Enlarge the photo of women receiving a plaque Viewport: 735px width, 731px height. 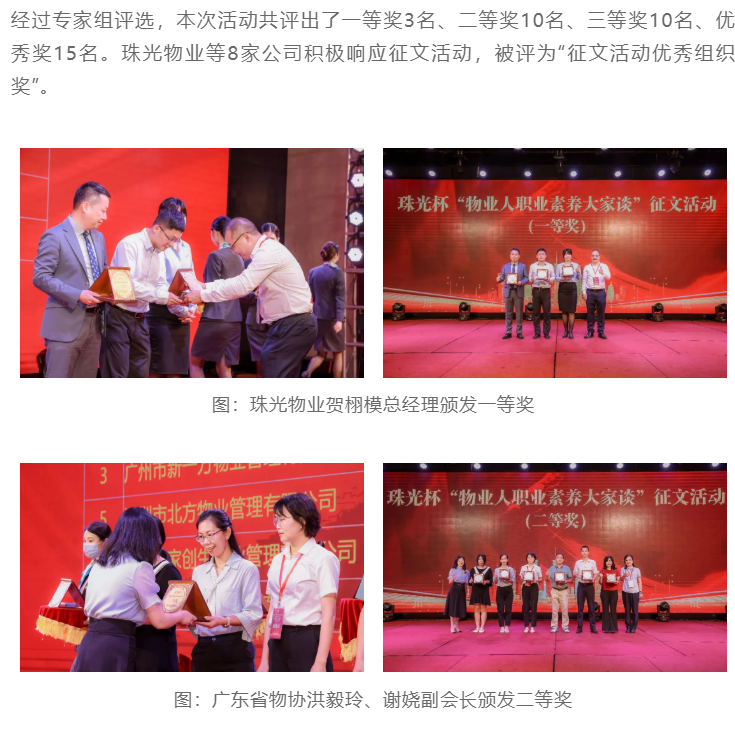point(191,567)
